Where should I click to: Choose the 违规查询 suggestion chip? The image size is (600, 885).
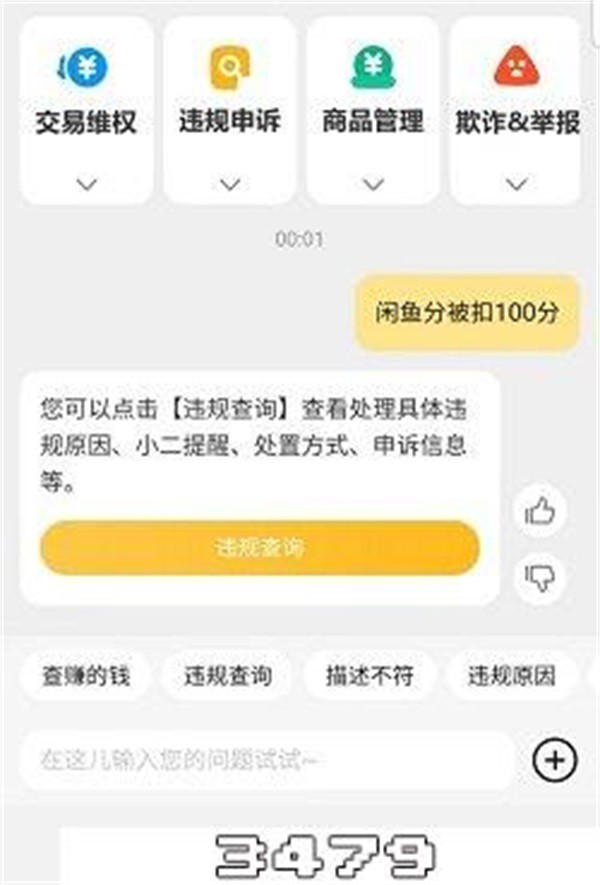[228, 676]
